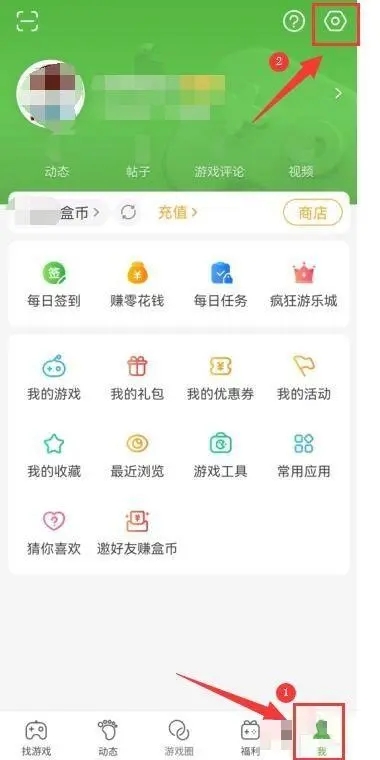The width and height of the screenshot is (380, 760).
Task: Open 我的游戏
Action: coord(54,378)
